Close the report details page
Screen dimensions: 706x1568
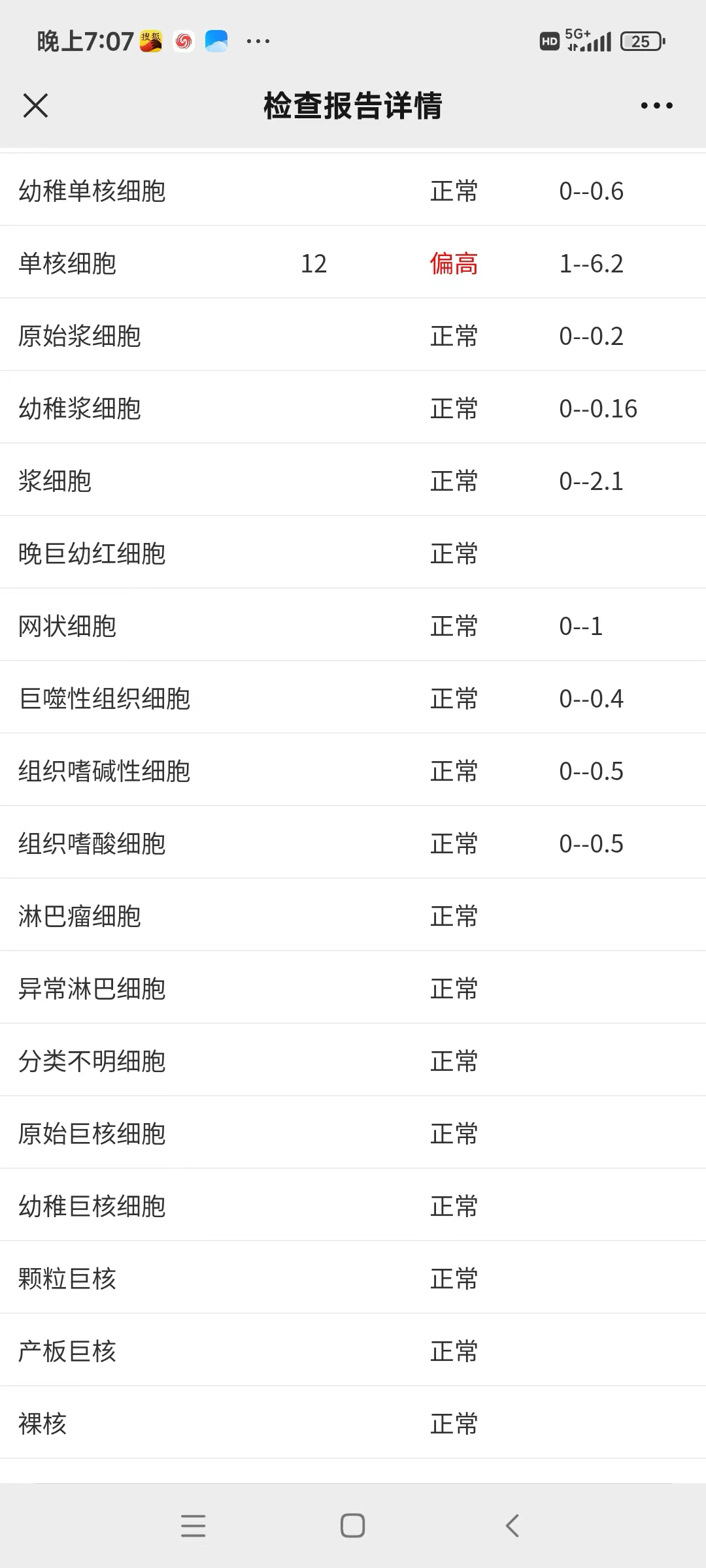(35, 105)
